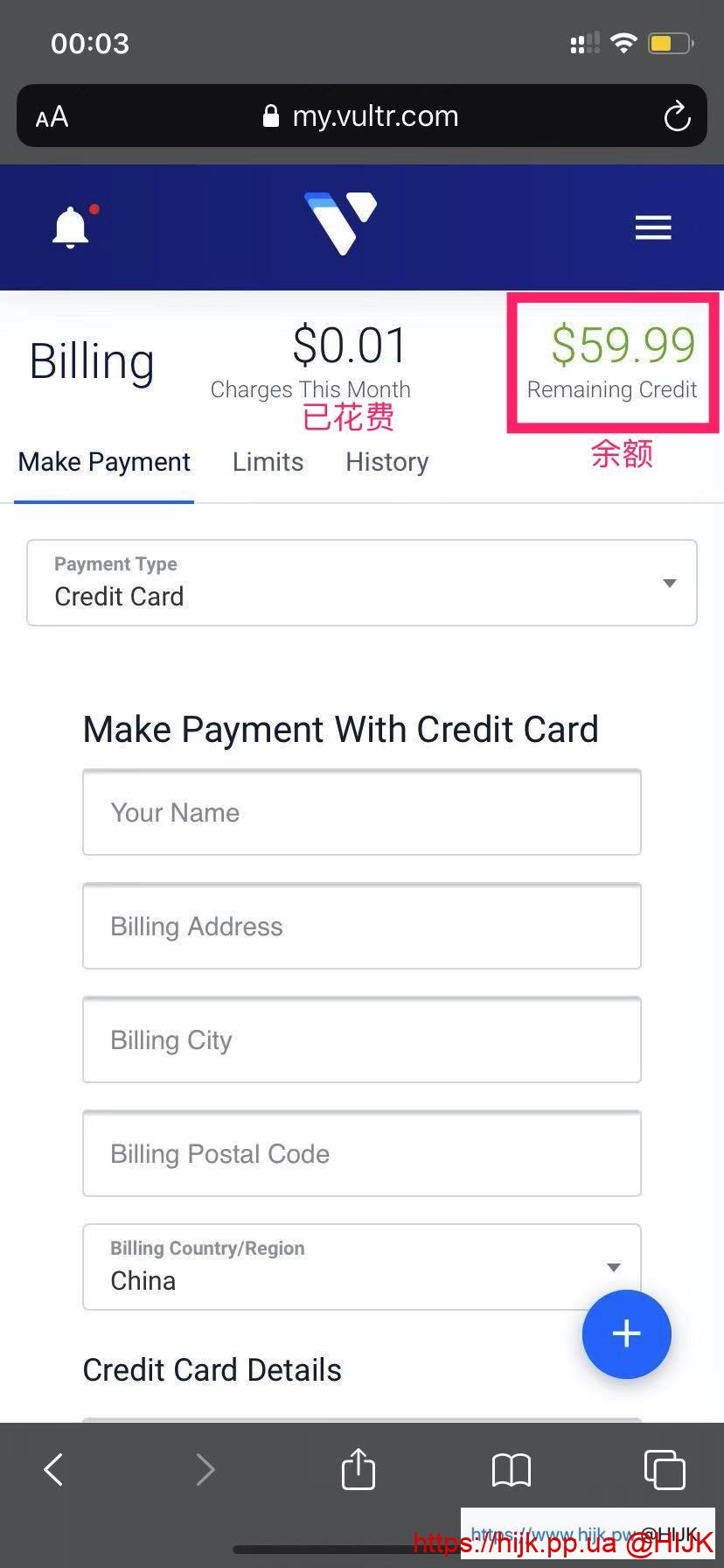The image size is (724, 1568).
Task: Open Safari bookmarks
Action: [x=512, y=1469]
